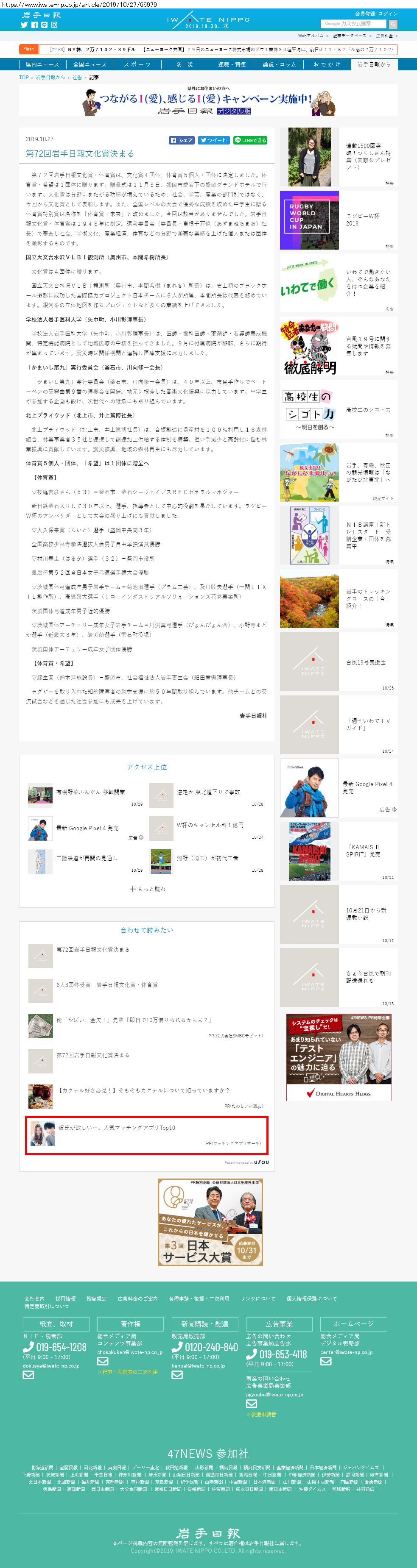Expand the ranking with もっと読む
The image size is (417, 1568).
tap(147, 889)
